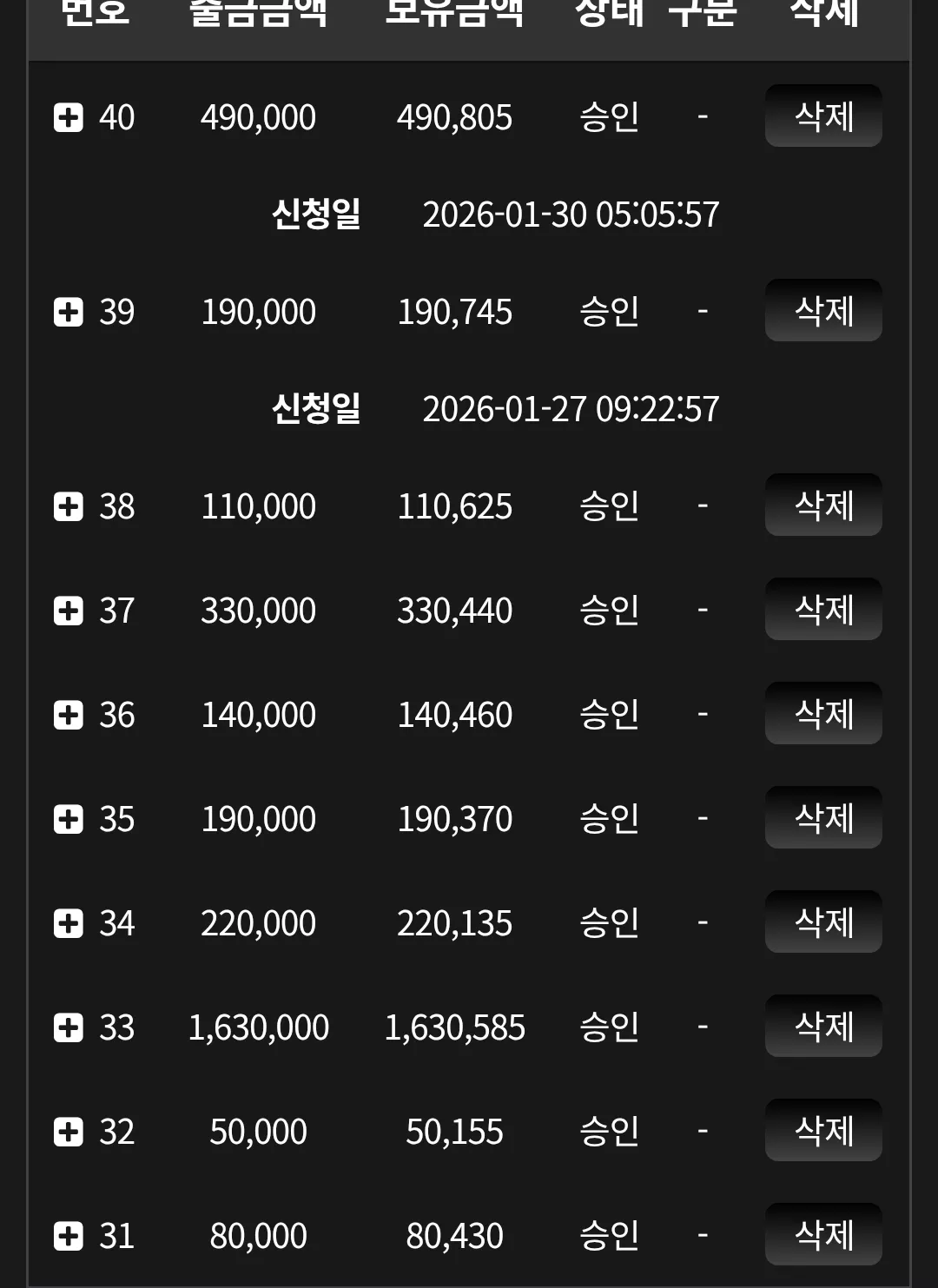Delete withdrawal record number 40

tap(823, 116)
